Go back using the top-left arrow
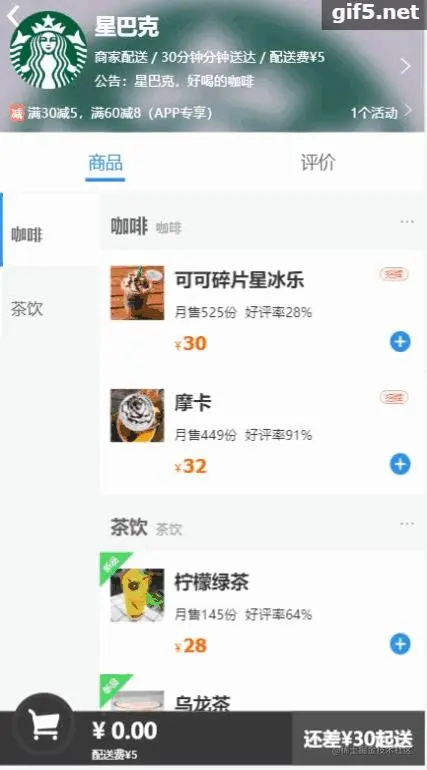Screen dimensions: 427x770 [13, 16]
